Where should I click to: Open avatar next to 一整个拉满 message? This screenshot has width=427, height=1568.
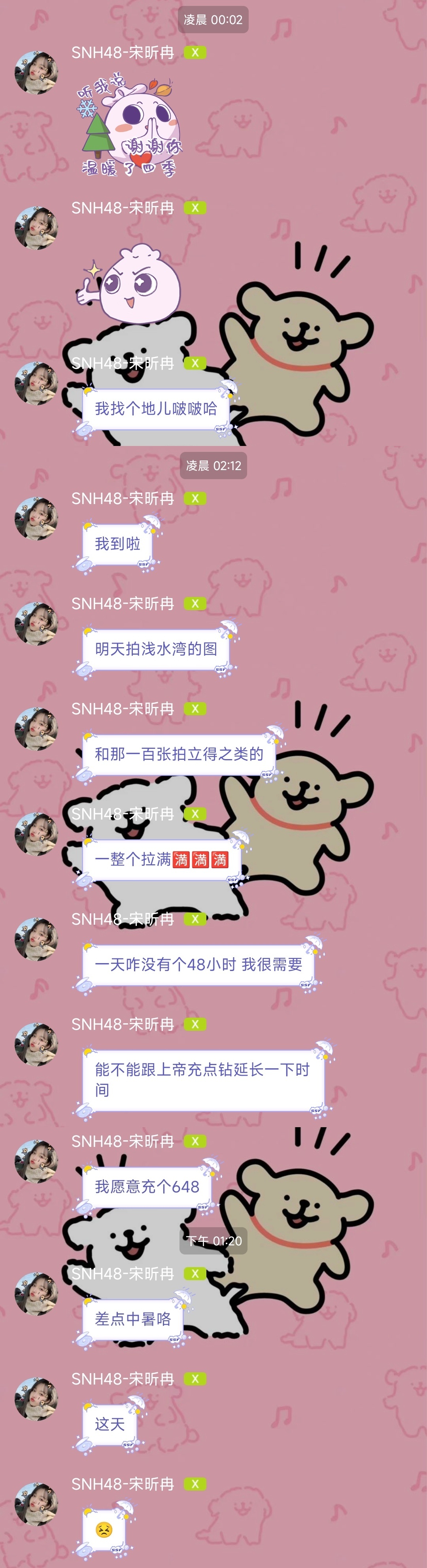pos(36,834)
